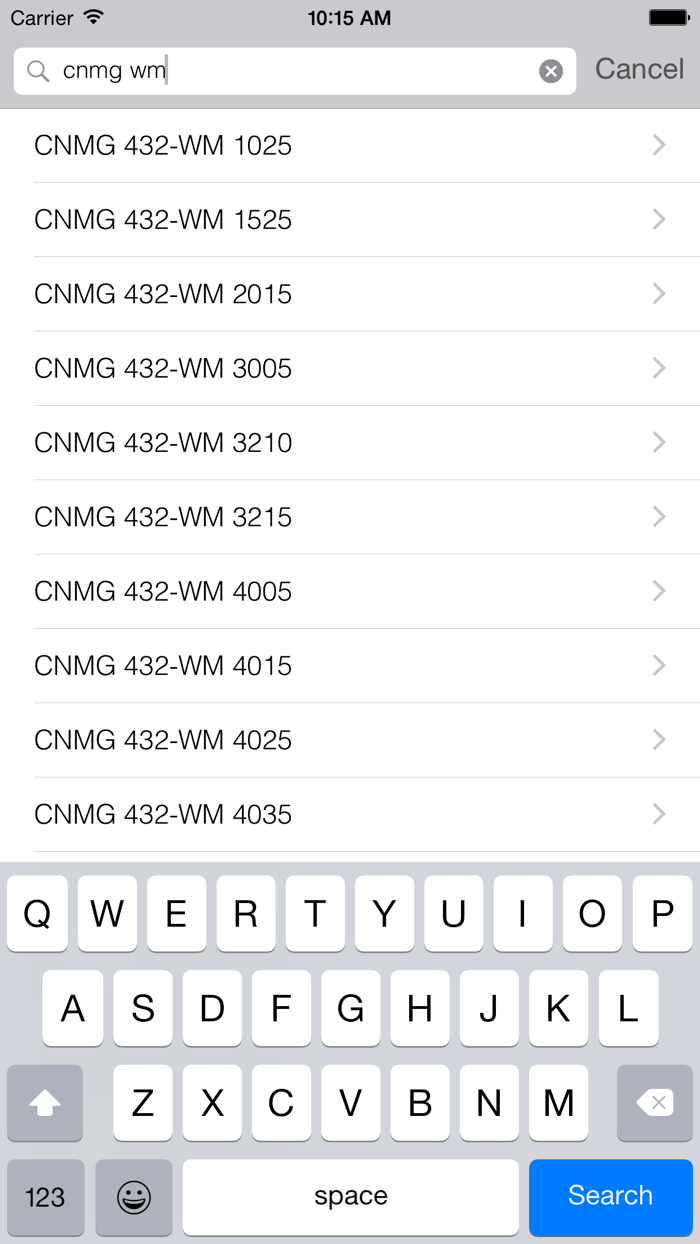Hit the blue Search key
700x1244 pixels.
610,1197
